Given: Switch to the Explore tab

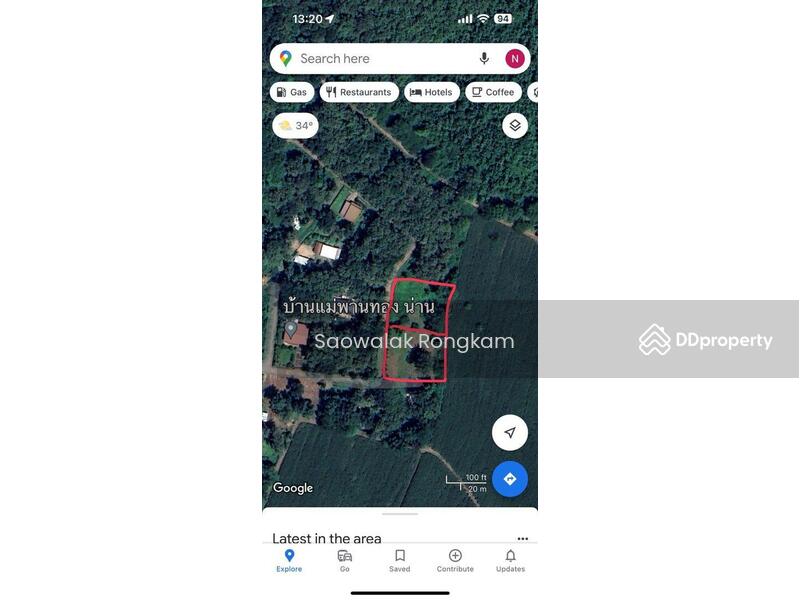Looking at the screenshot, I should 289,561.
